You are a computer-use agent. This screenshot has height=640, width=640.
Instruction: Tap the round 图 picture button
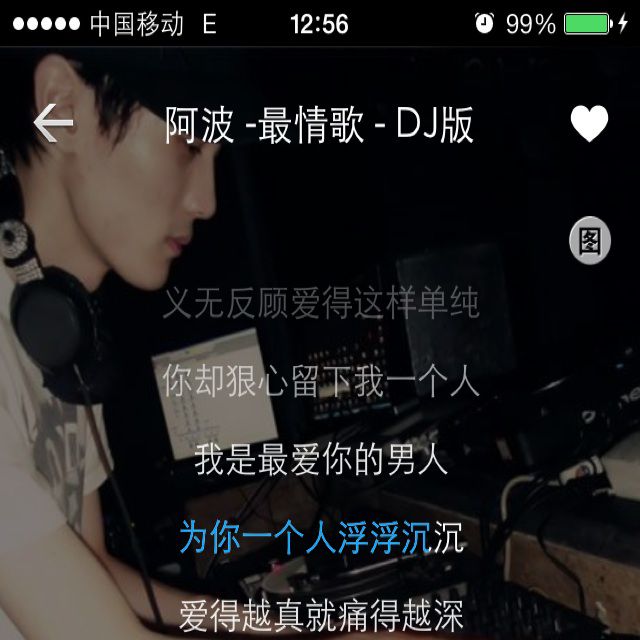point(590,241)
